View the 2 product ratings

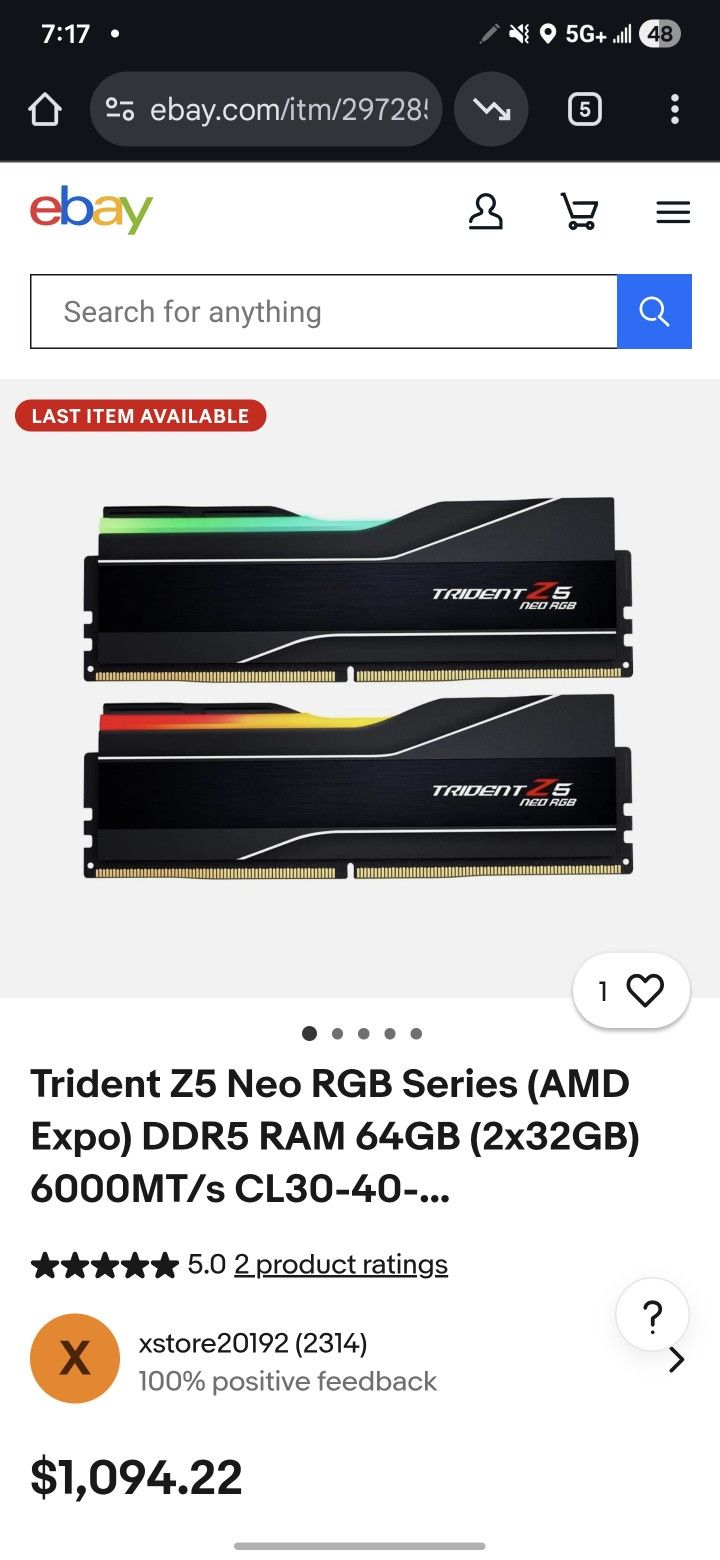point(341,1265)
